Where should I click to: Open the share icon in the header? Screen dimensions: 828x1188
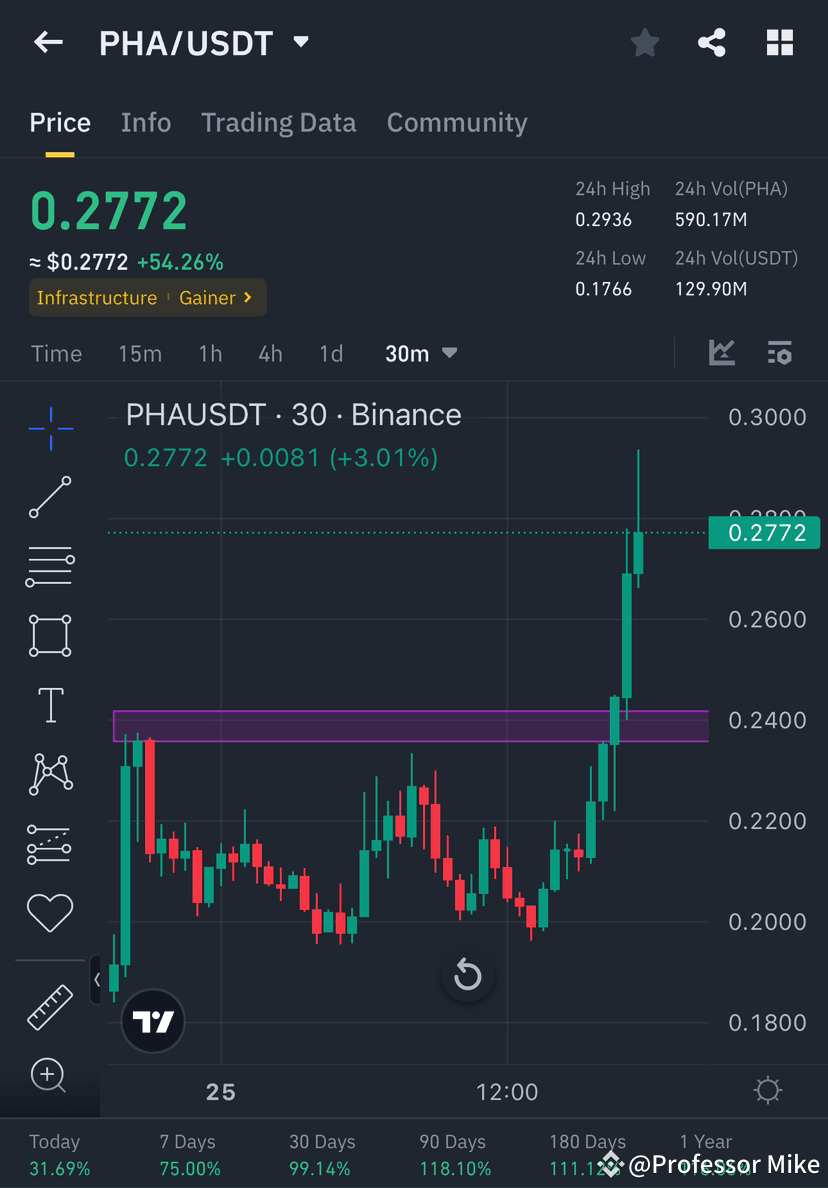pos(712,42)
